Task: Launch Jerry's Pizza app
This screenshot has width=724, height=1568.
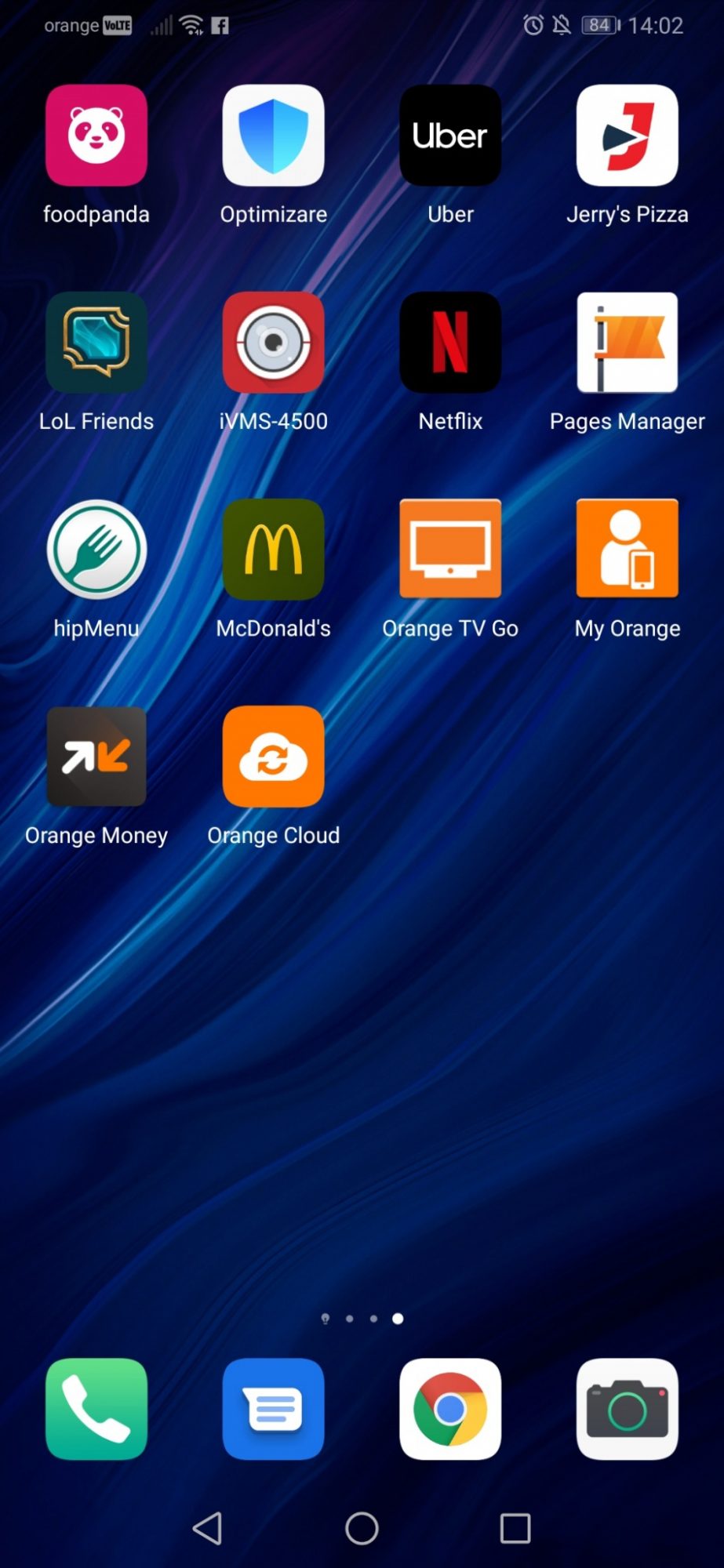Action: [627, 136]
